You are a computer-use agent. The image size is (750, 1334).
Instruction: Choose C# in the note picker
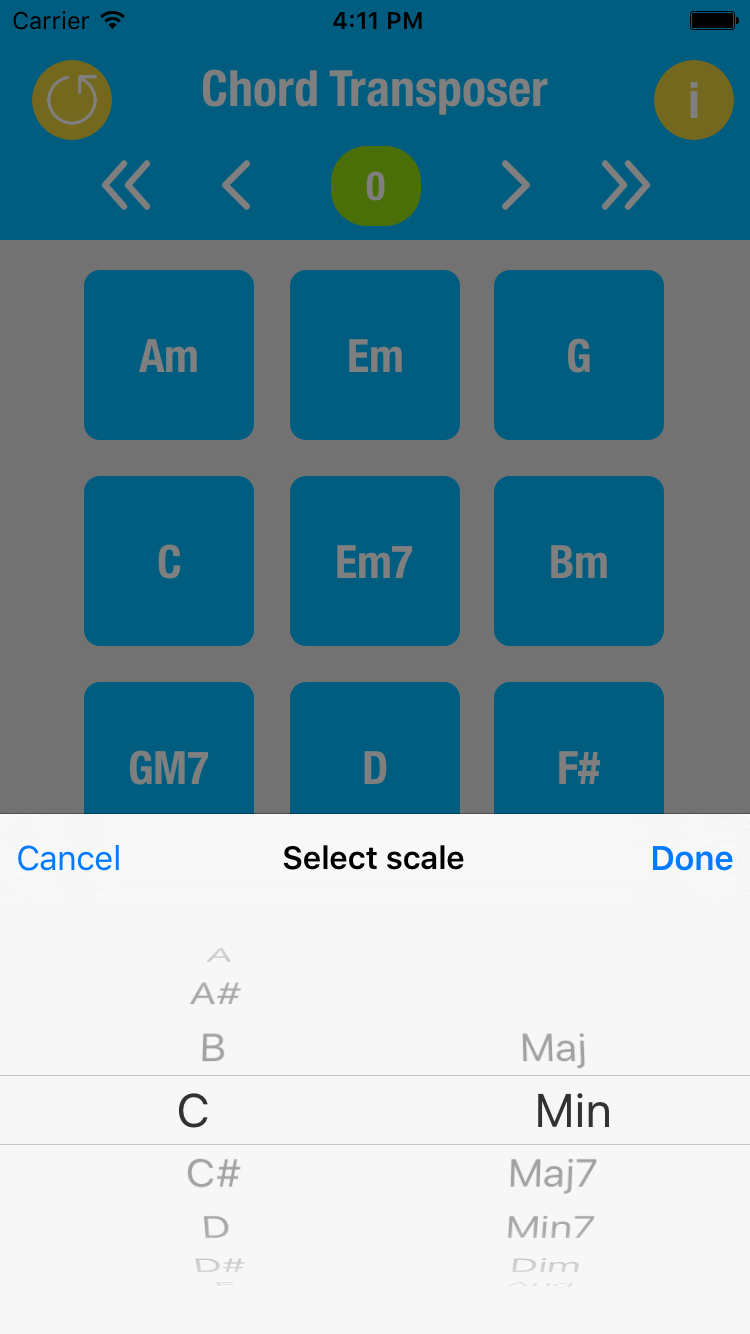click(213, 1172)
